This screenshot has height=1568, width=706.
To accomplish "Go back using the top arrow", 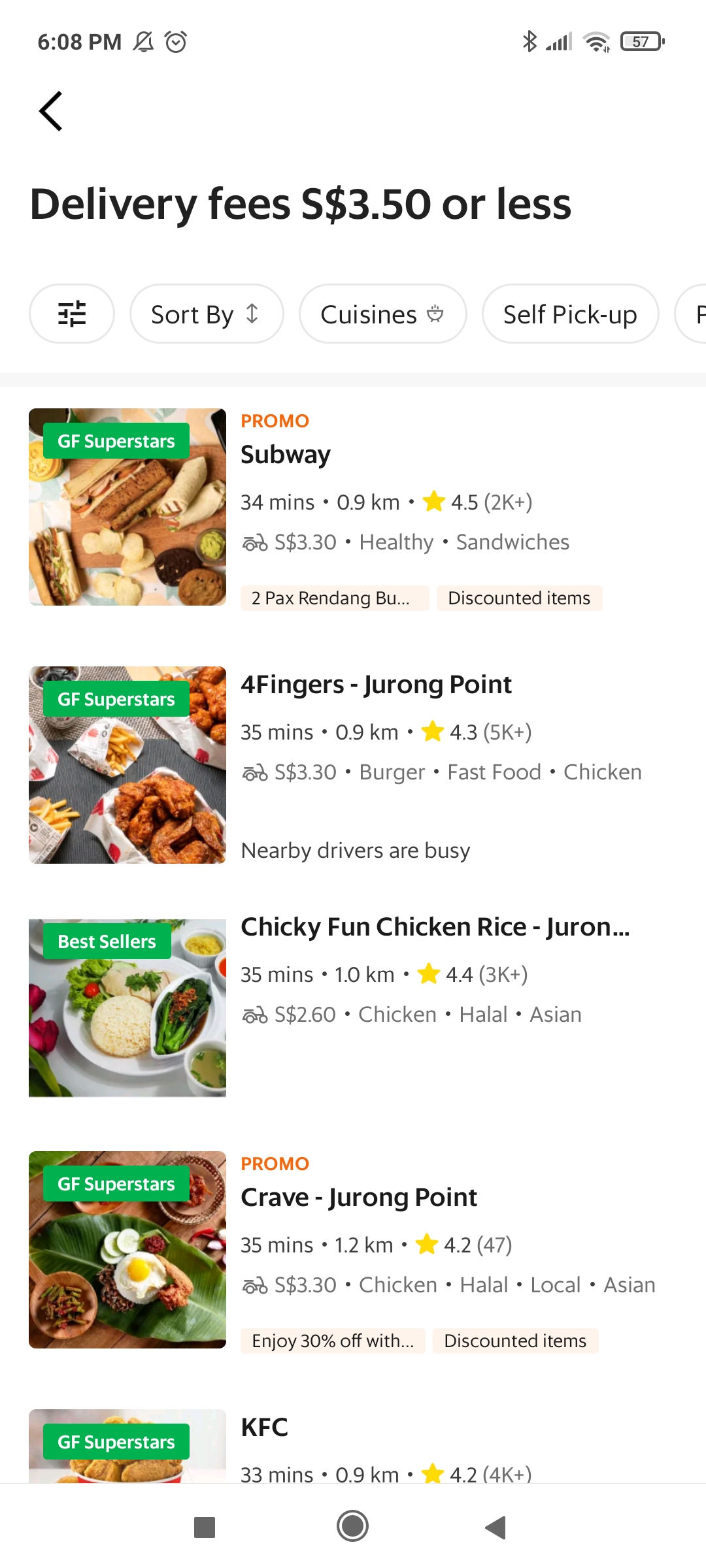I will (51, 111).
